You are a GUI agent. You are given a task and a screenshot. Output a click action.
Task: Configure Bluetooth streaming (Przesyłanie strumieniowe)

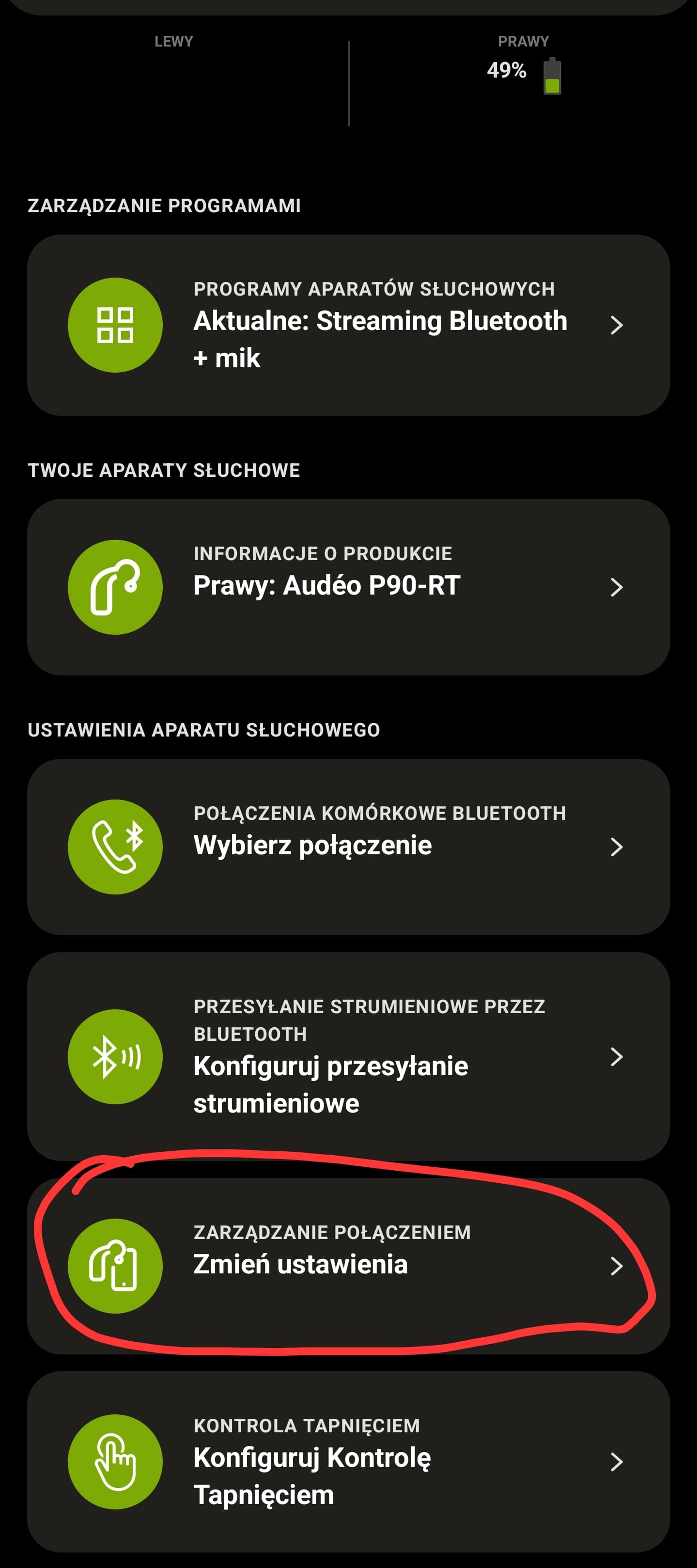[x=349, y=1056]
